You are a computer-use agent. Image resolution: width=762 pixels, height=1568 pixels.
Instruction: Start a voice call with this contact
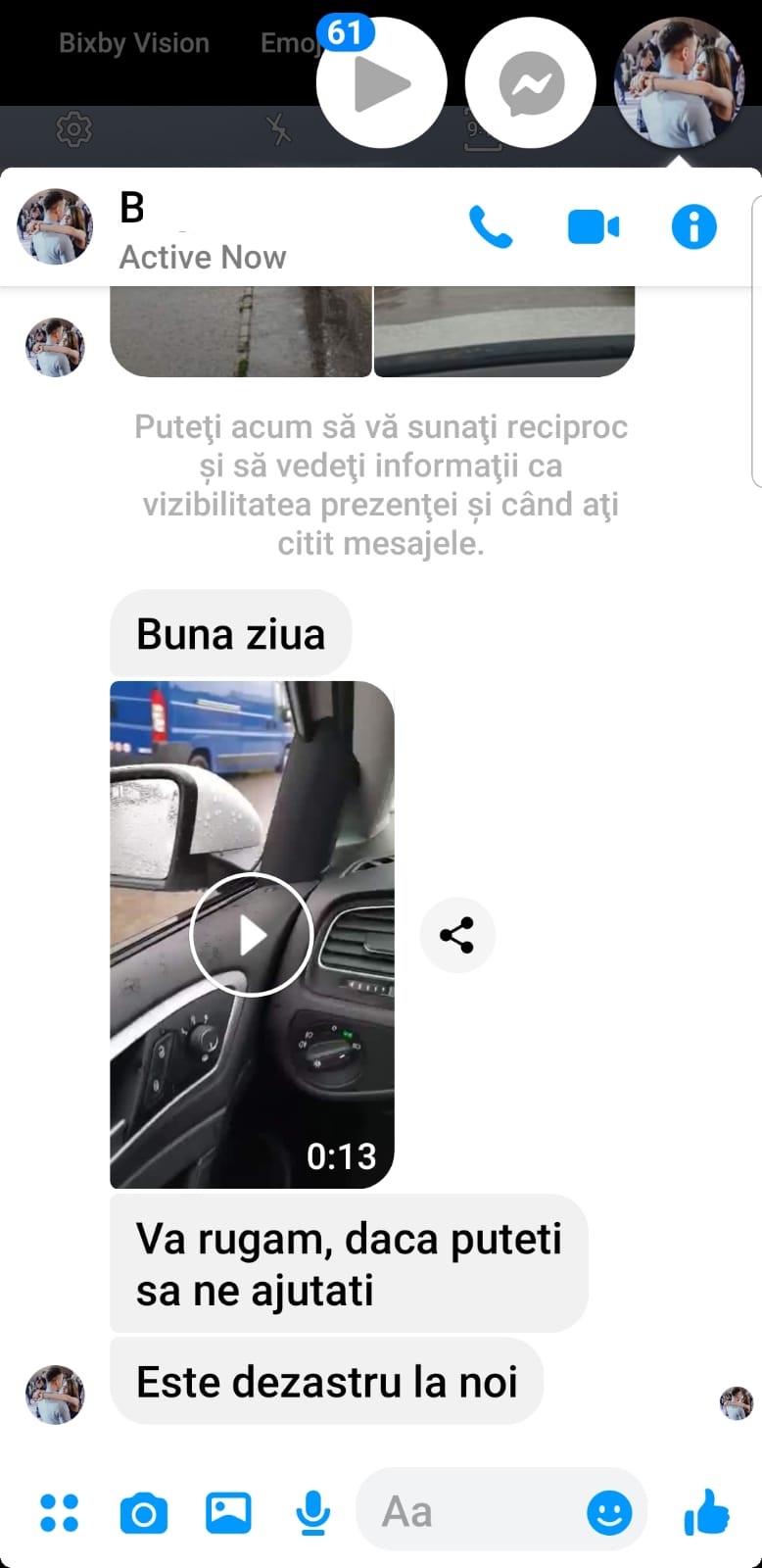(x=491, y=227)
